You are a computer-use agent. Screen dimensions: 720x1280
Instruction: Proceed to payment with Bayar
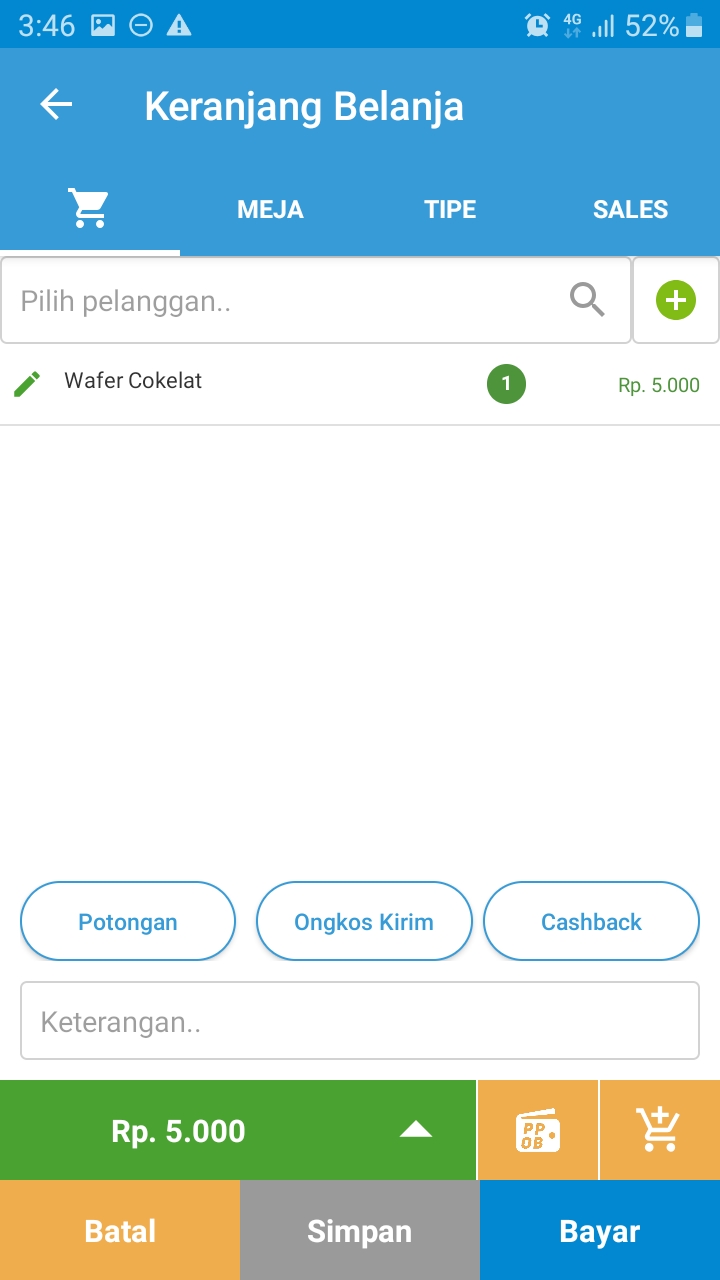click(600, 1230)
